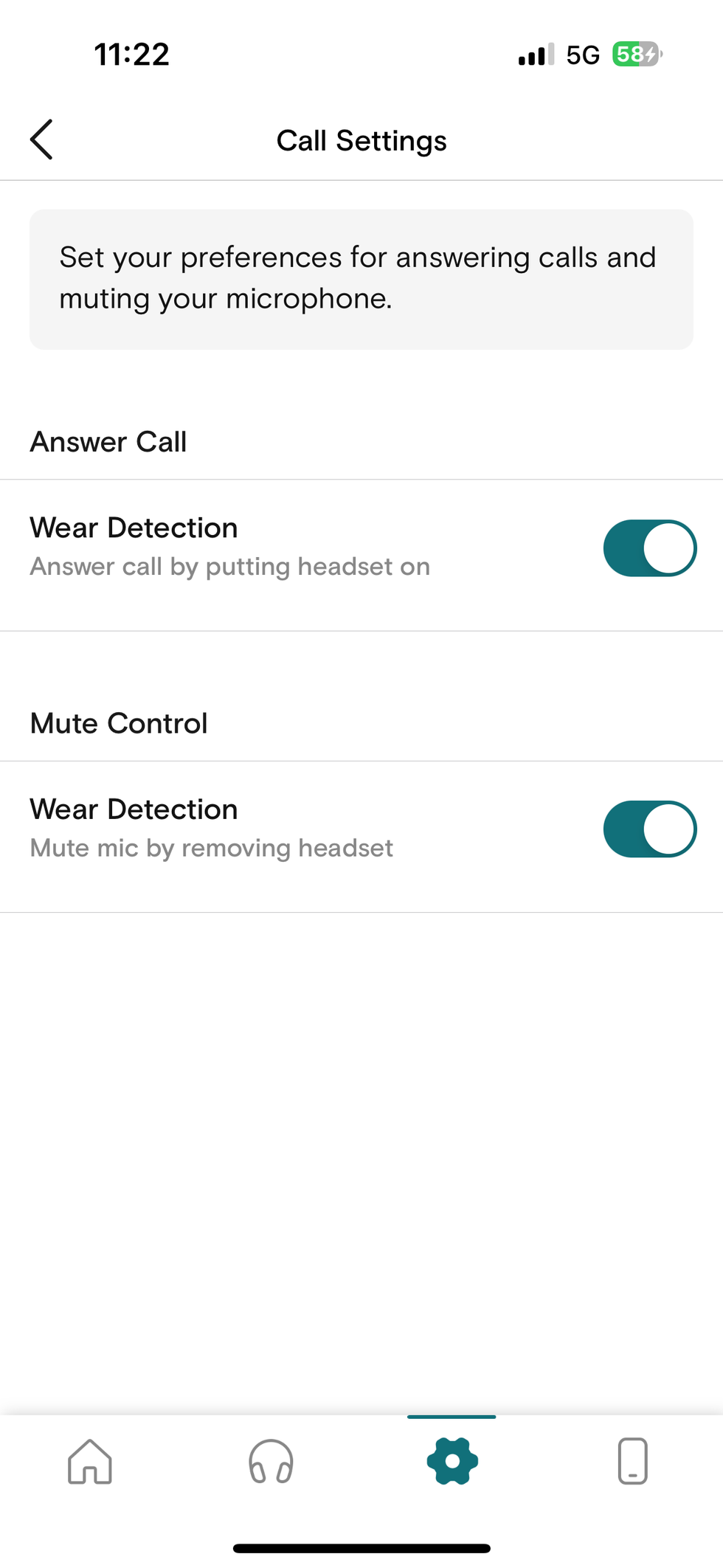Open the settings gear tab

tap(452, 1461)
